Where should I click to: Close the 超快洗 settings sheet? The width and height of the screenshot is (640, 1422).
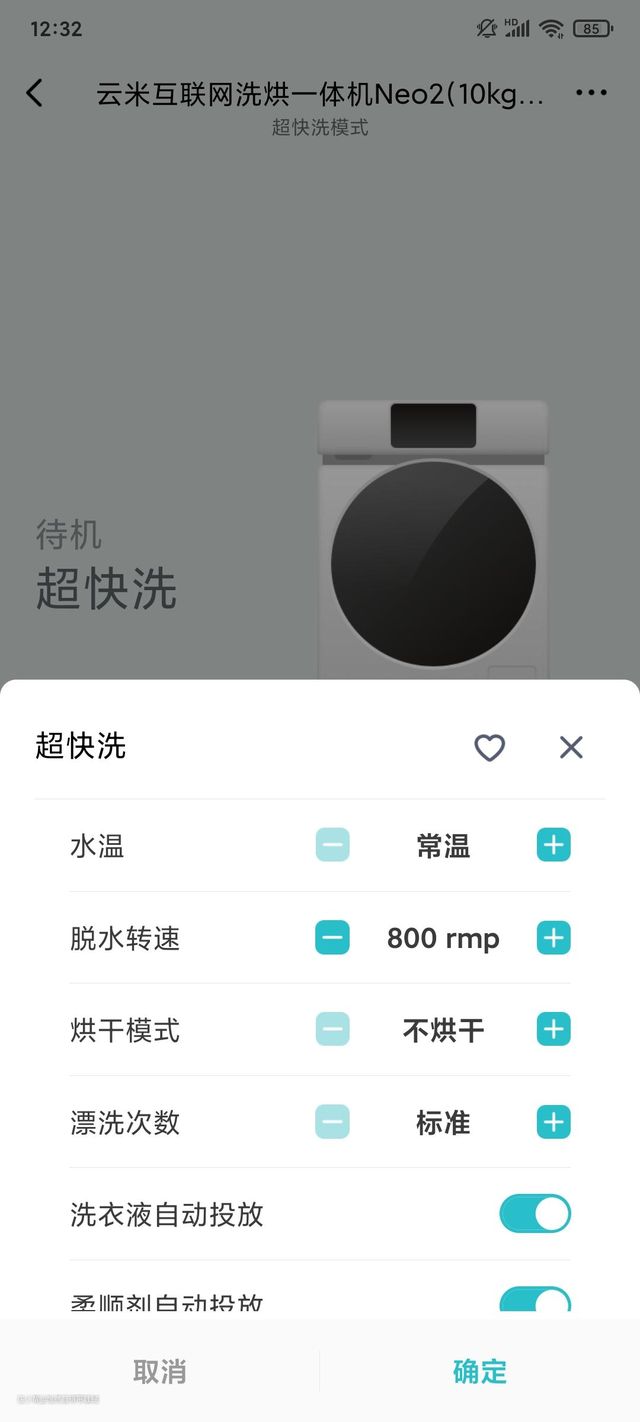[x=571, y=747]
